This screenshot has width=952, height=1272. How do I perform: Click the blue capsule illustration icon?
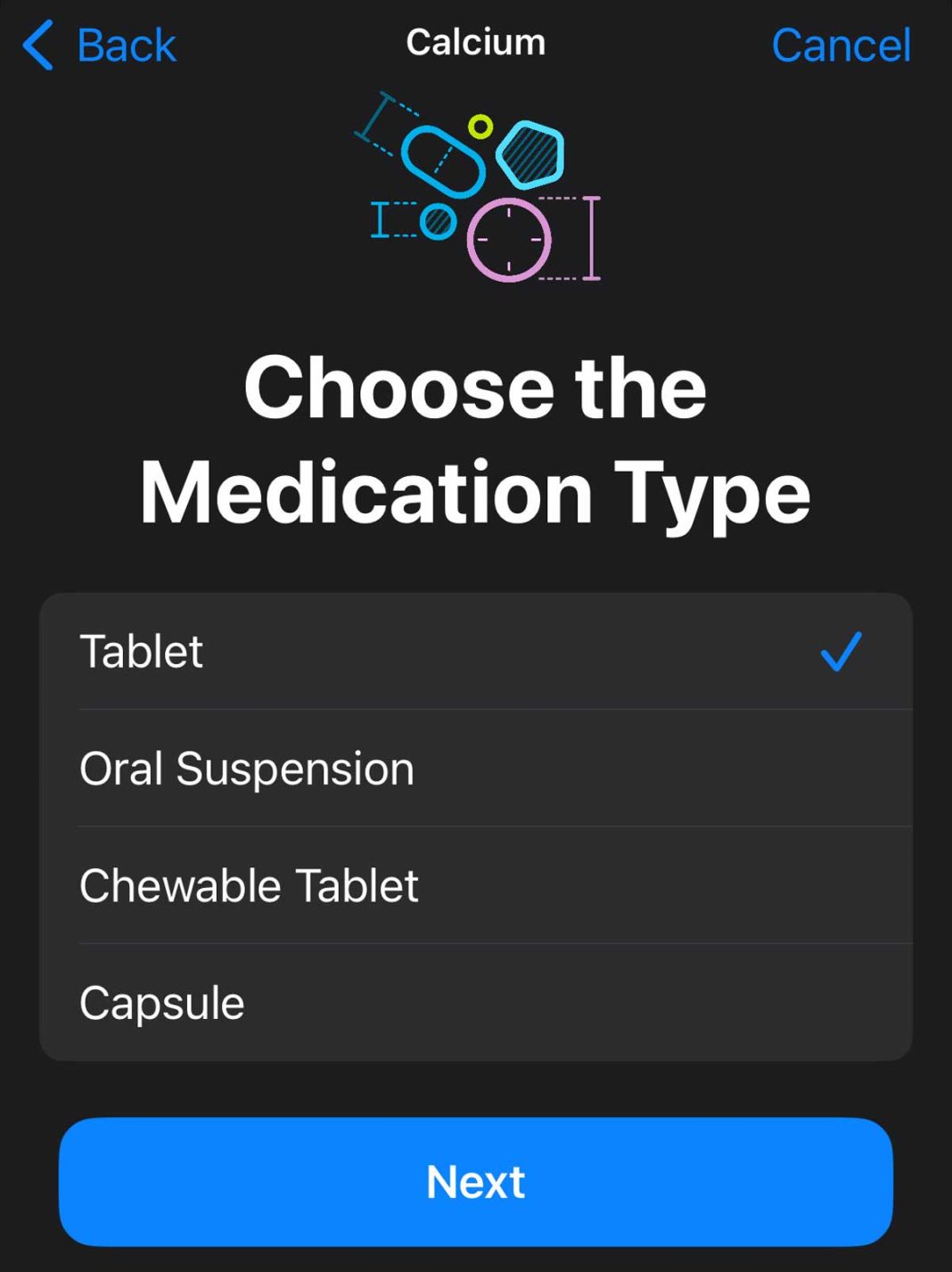(x=442, y=164)
